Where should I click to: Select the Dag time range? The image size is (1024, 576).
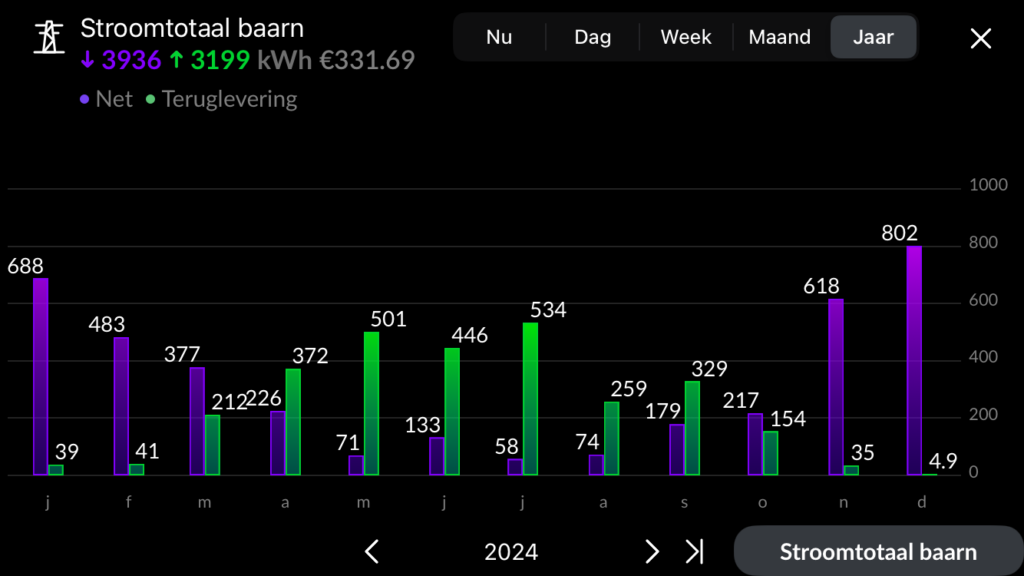592,38
